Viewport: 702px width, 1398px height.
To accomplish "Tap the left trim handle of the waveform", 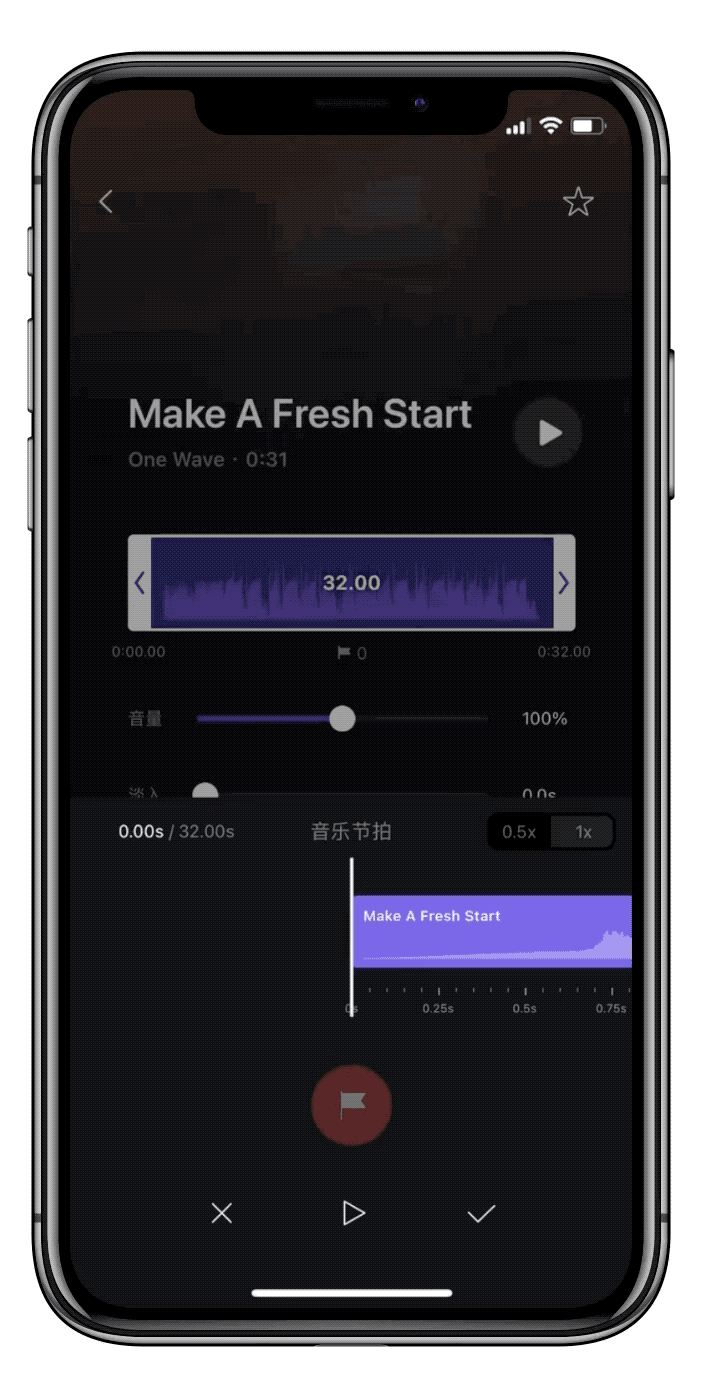I will tap(140, 582).
